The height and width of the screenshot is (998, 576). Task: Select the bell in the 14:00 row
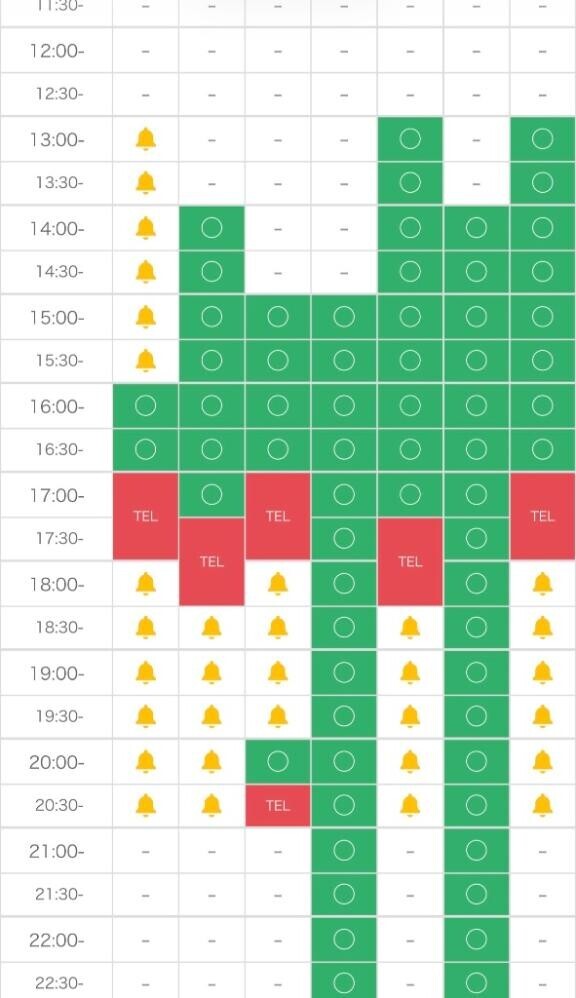point(146,228)
